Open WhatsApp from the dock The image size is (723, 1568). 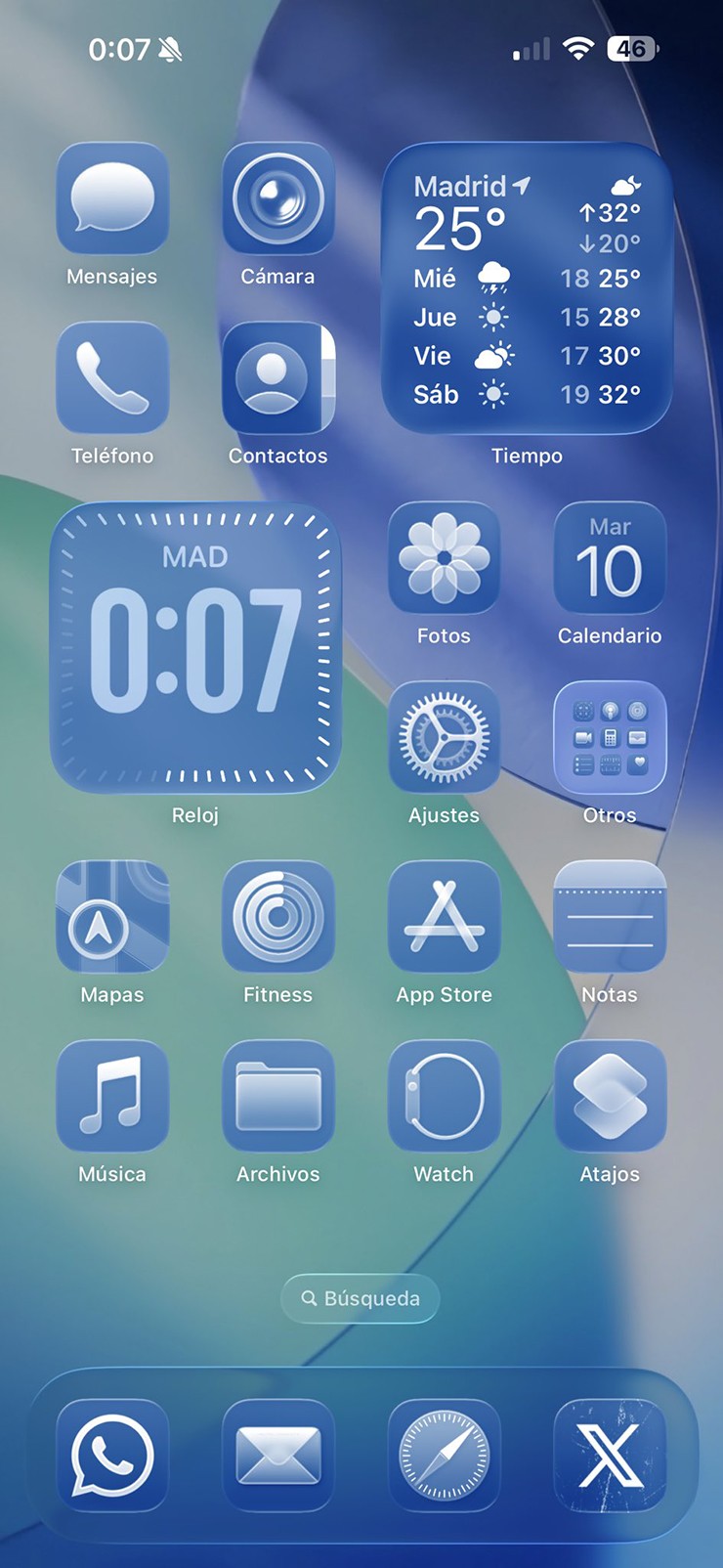(112, 1456)
